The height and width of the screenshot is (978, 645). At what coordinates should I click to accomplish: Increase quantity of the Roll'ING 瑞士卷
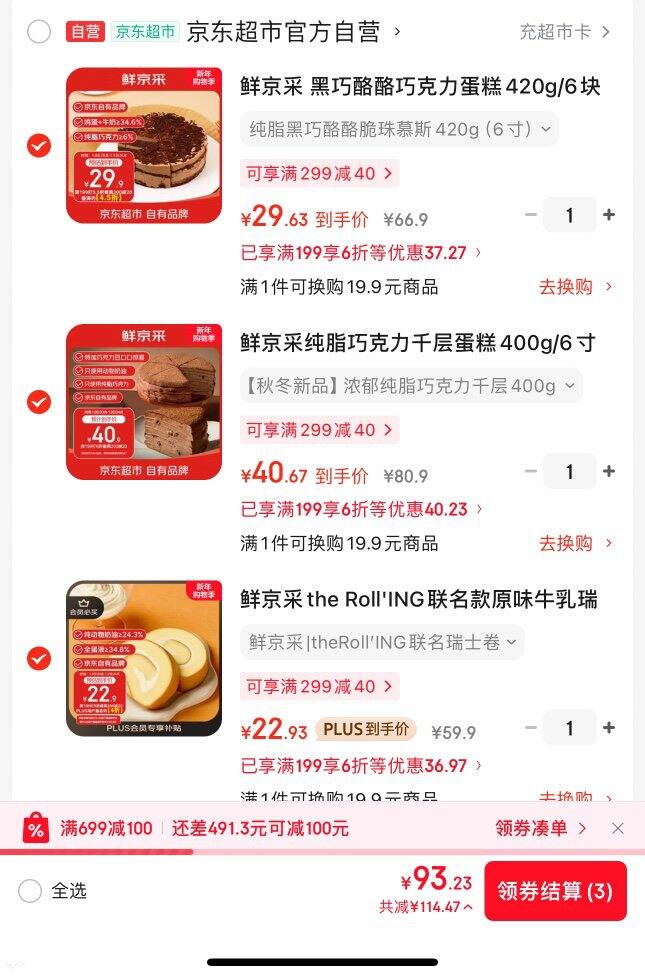tap(609, 728)
